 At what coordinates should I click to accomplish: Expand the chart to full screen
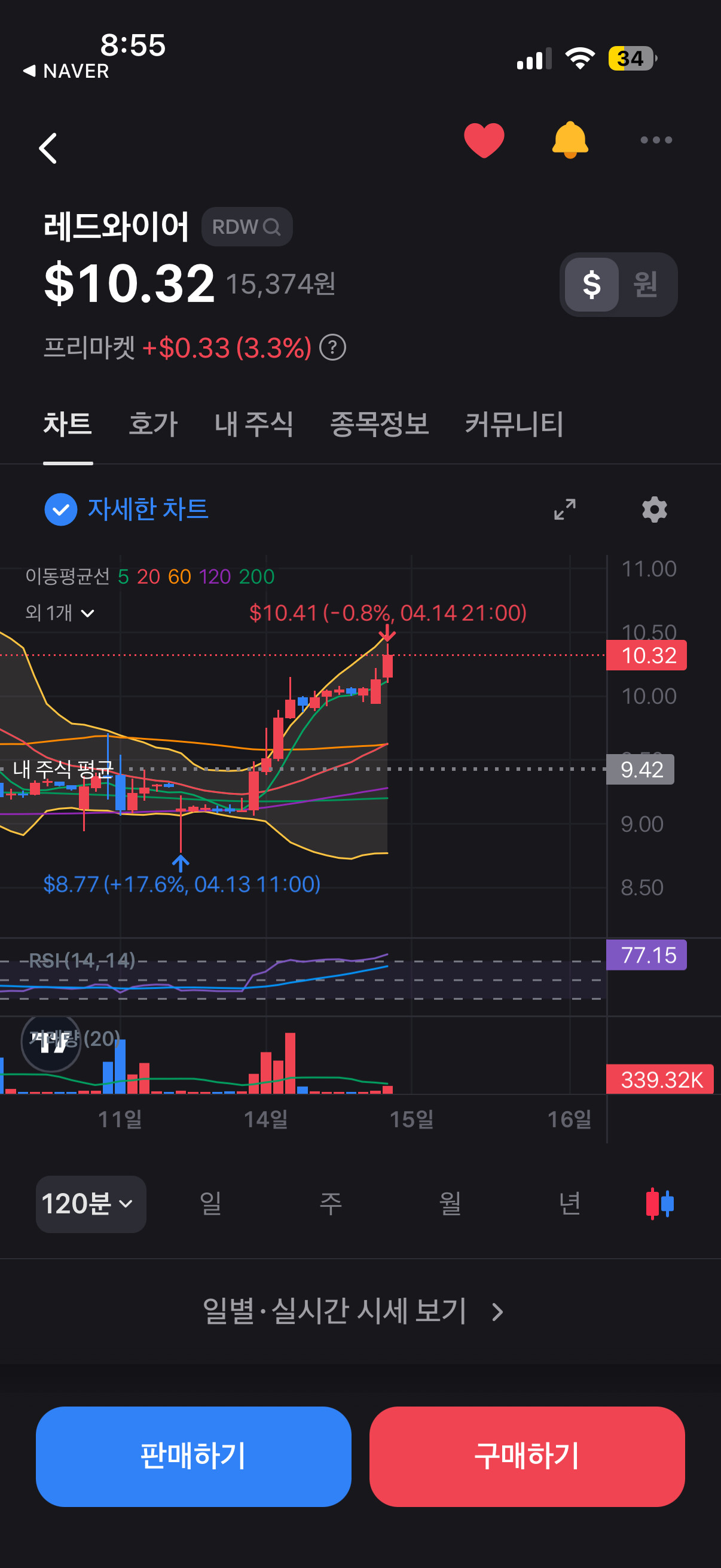tap(564, 509)
